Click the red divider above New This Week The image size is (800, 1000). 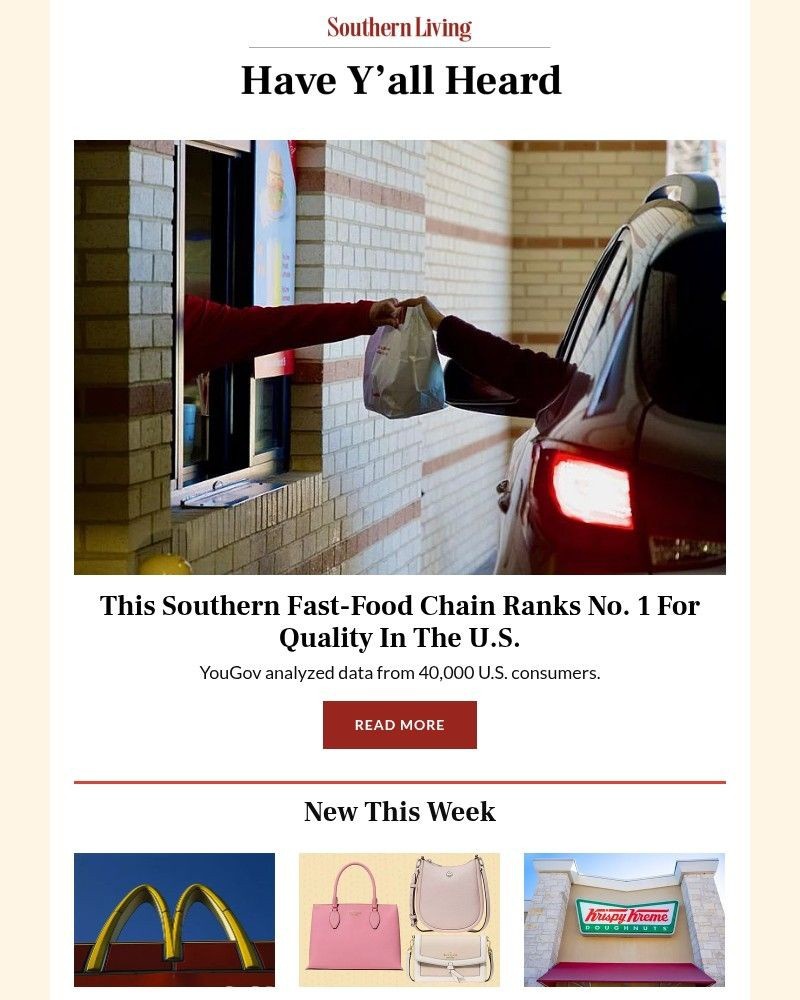tap(400, 777)
